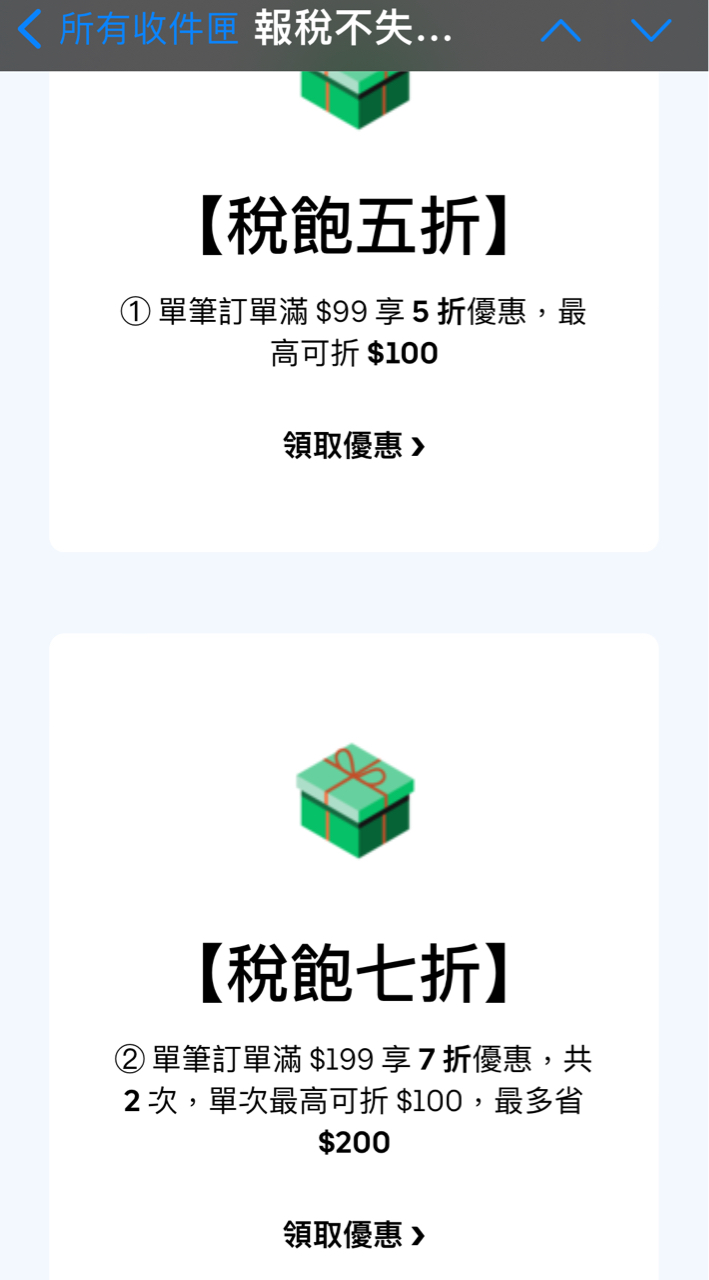Viewport: 709px width, 1280px height.
Task: Go back to 所有收件匣
Action: (128, 30)
